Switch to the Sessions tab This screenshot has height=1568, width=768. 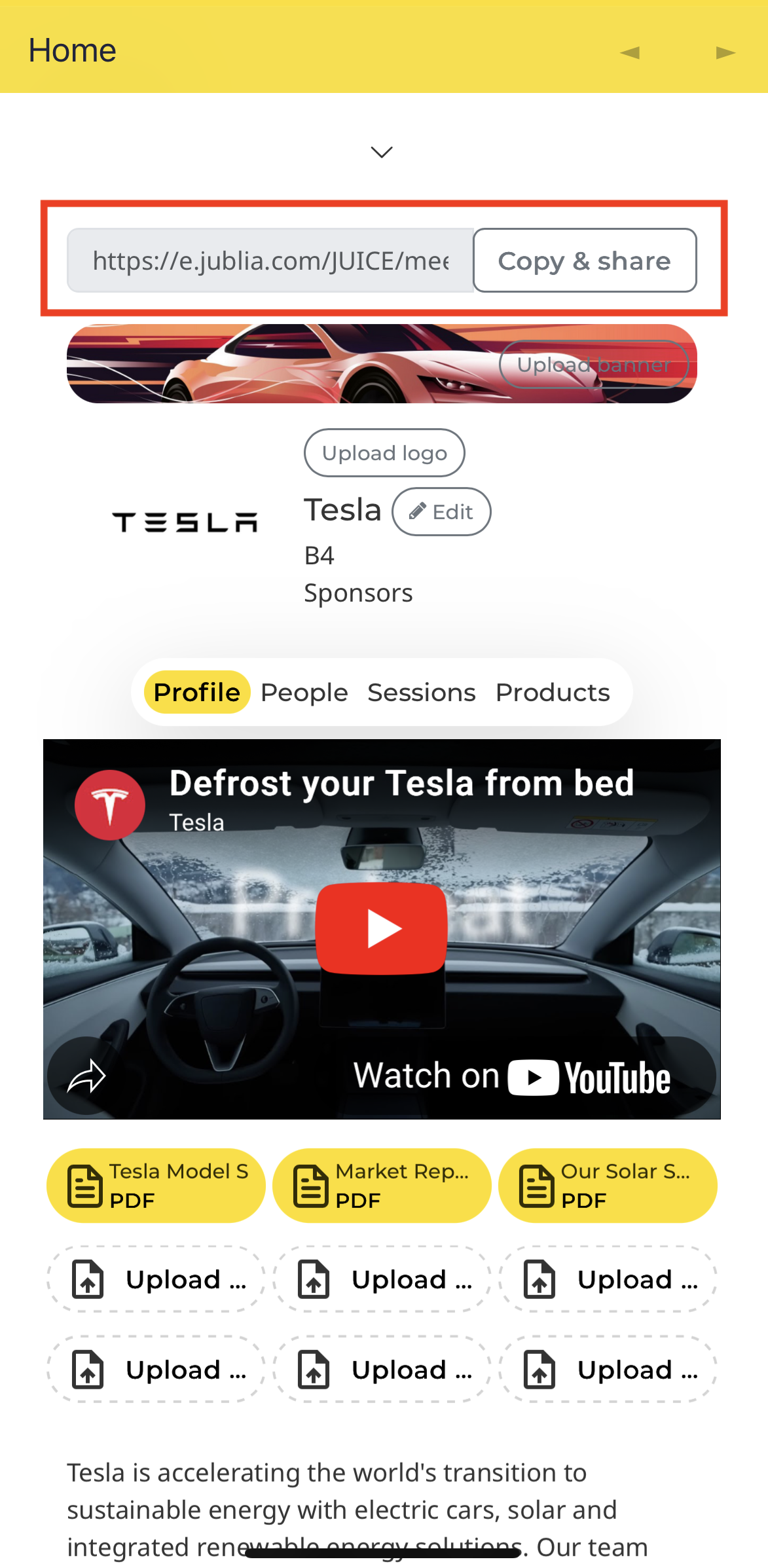coord(421,693)
